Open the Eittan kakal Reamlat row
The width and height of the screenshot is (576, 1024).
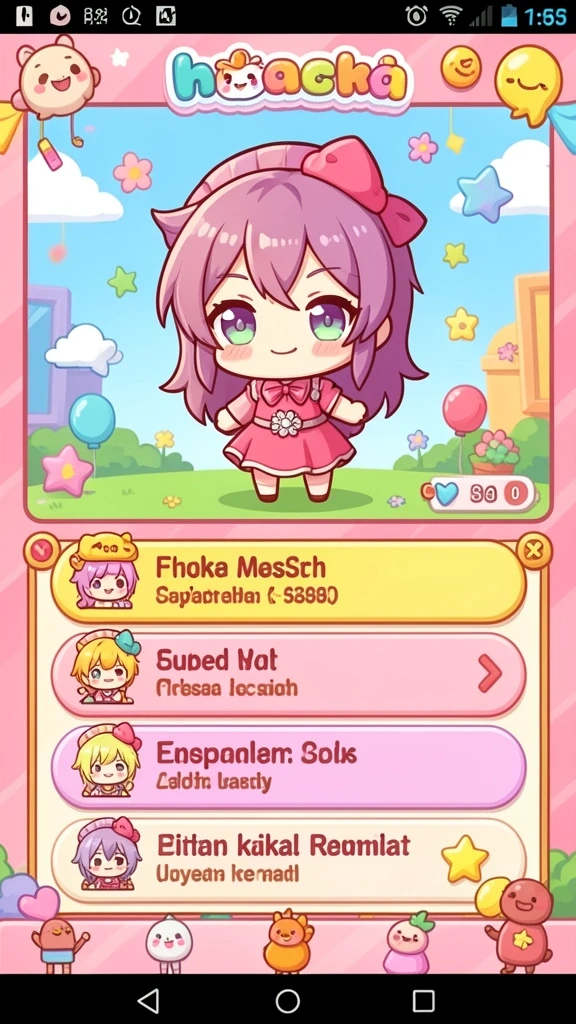(288, 859)
